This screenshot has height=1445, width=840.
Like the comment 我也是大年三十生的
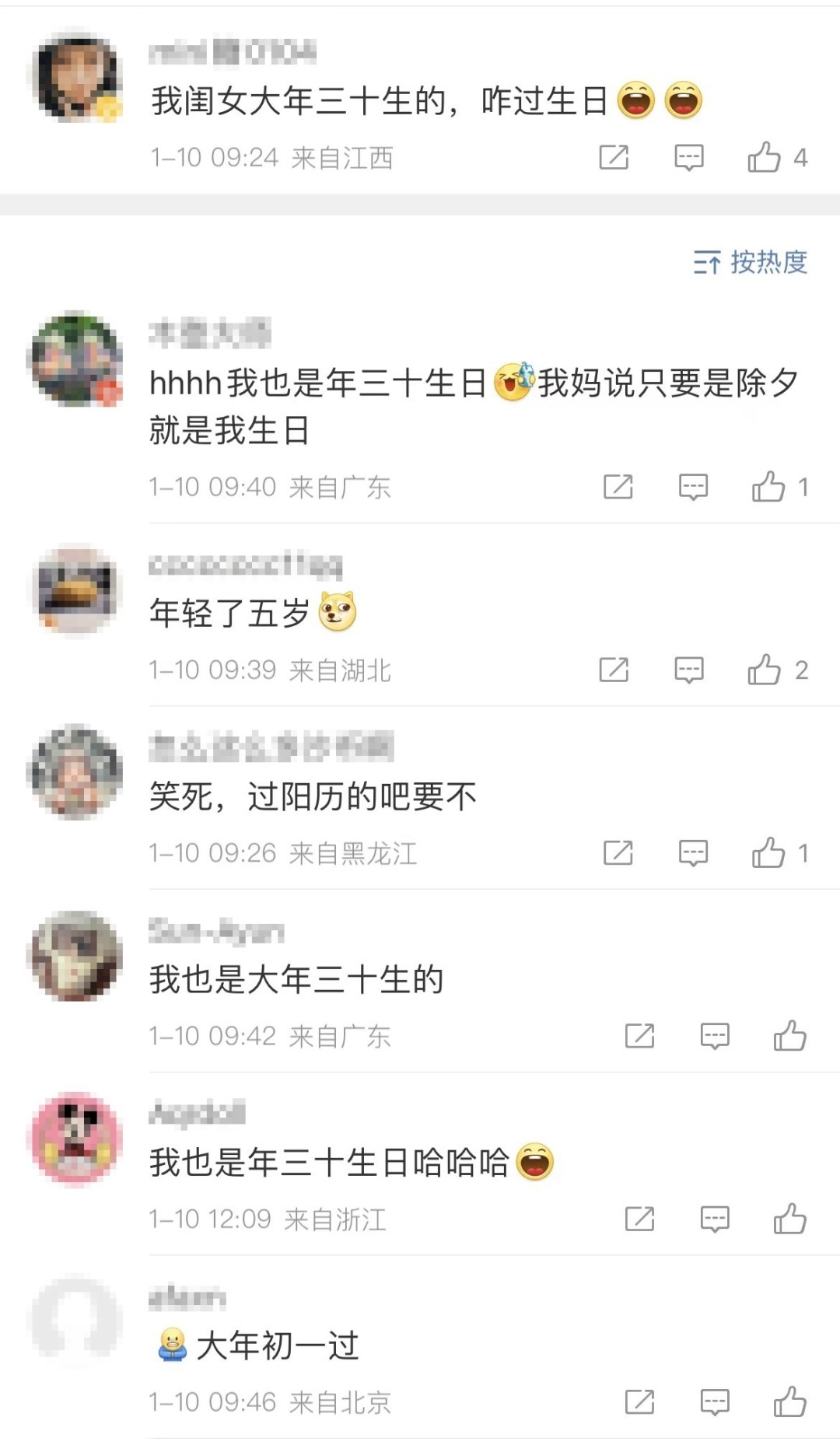pos(789,1036)
